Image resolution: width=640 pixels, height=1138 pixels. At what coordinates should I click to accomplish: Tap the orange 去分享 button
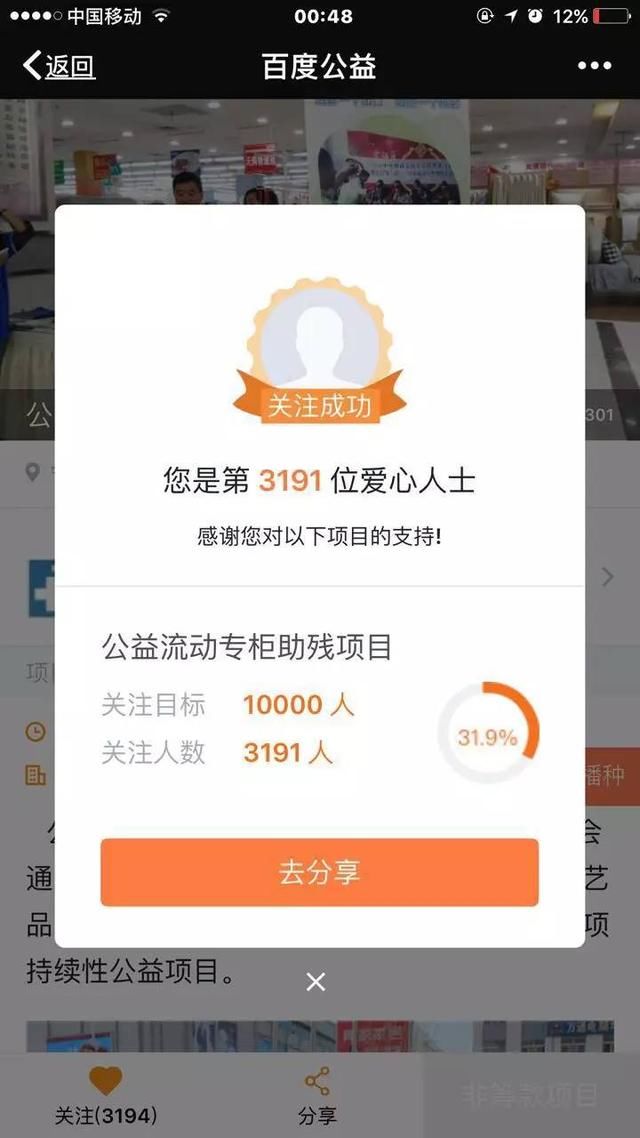point(319,872)
